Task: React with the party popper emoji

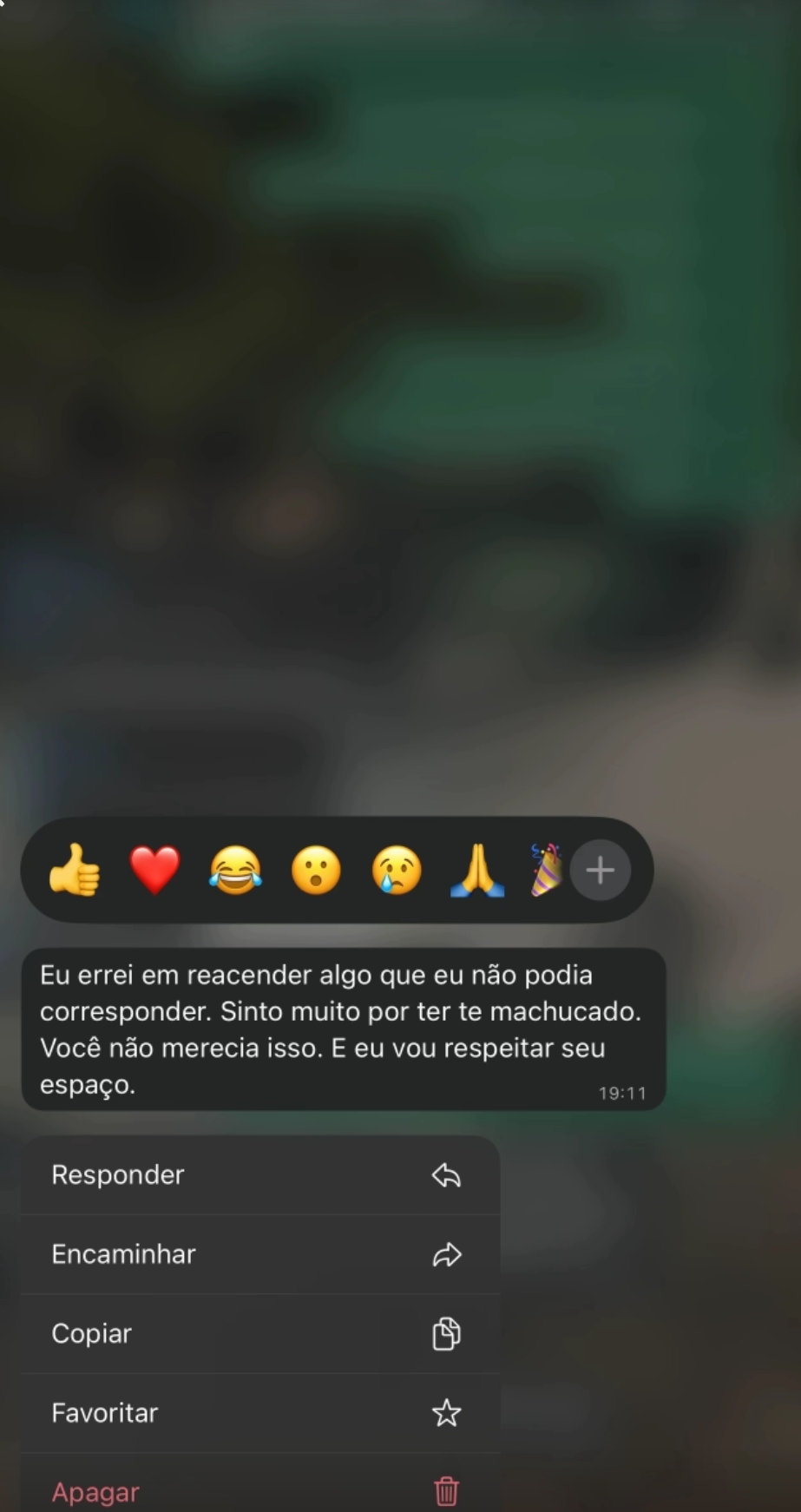Action: point(546,870)
